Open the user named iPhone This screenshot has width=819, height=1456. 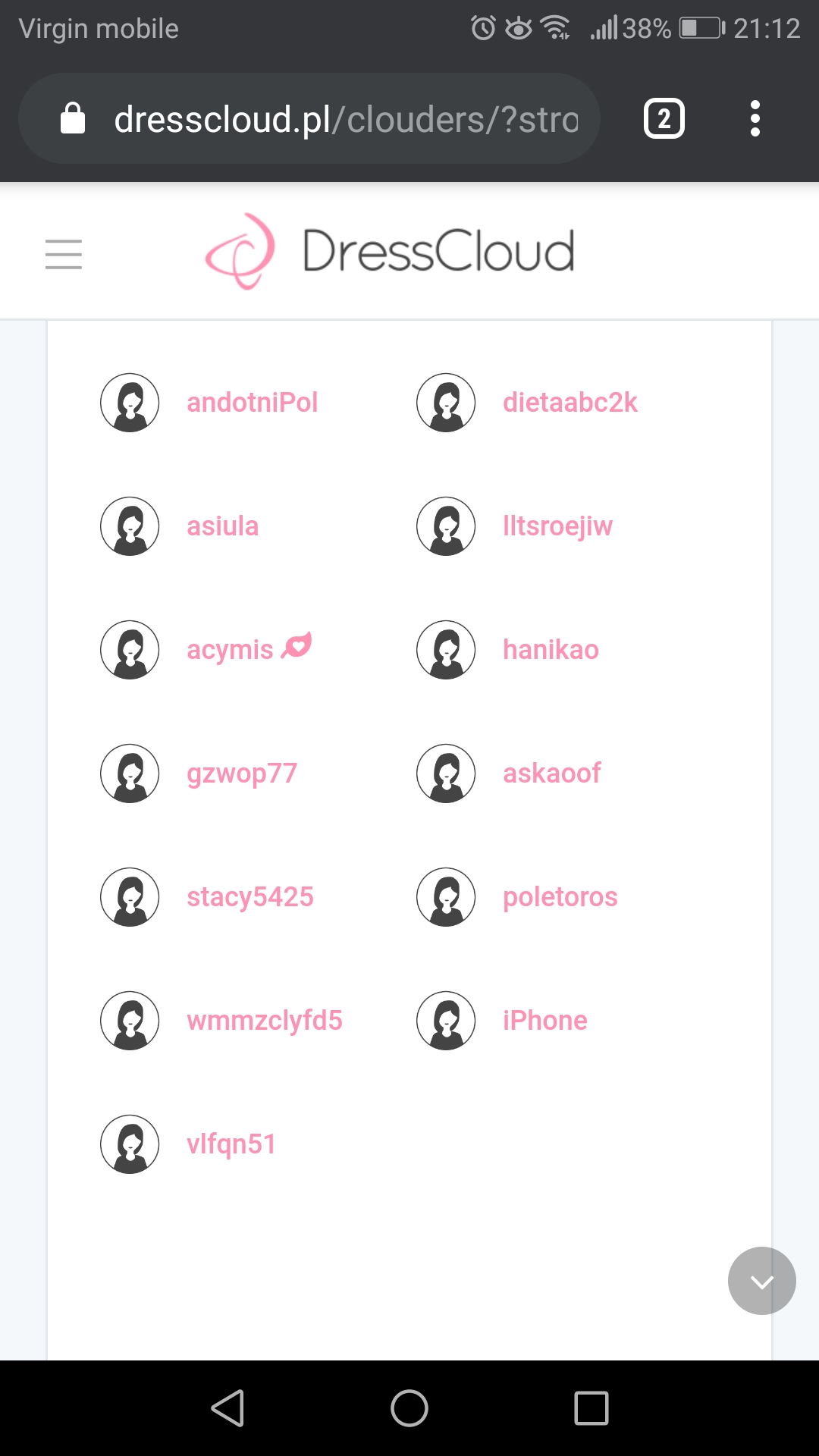[x=544, y=1021]
